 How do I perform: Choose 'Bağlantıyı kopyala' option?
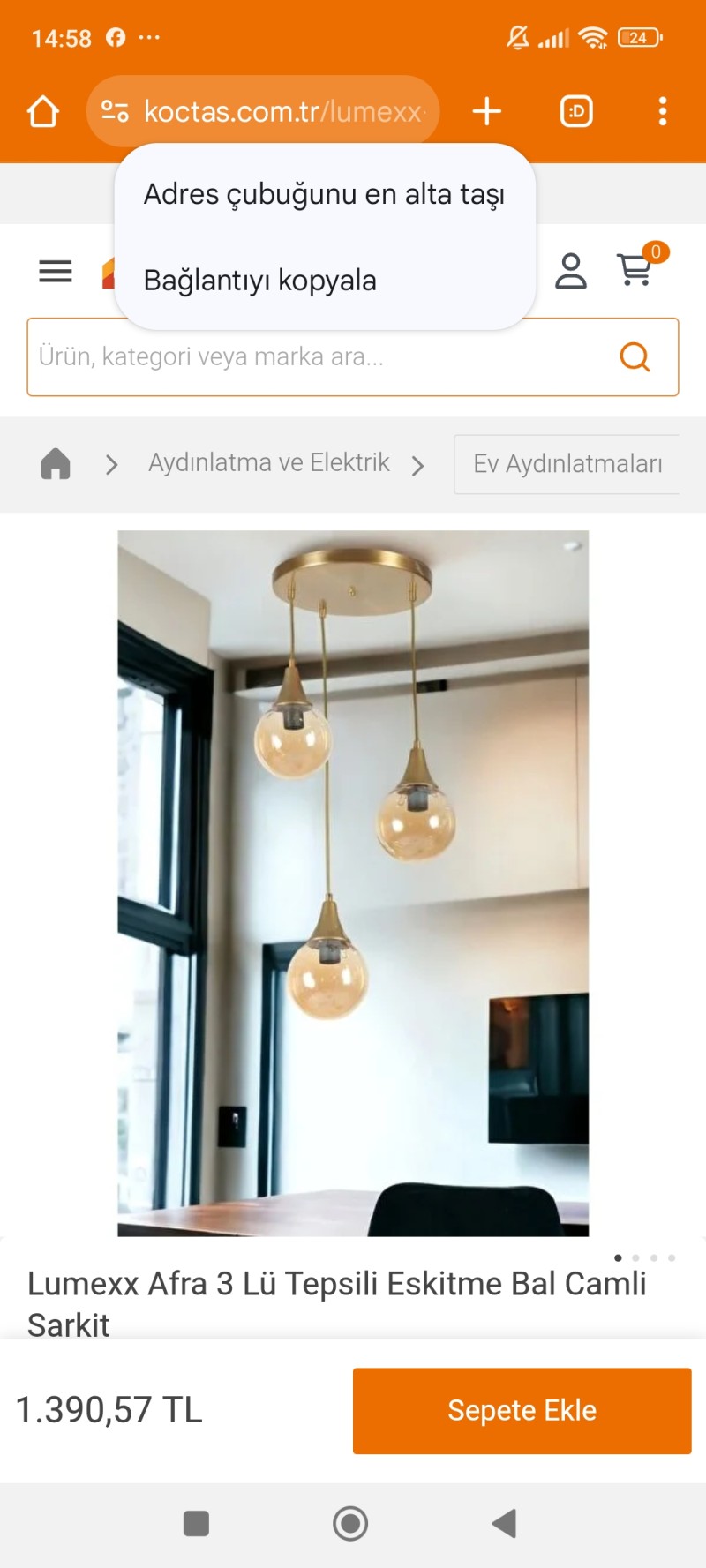point(260,281)
